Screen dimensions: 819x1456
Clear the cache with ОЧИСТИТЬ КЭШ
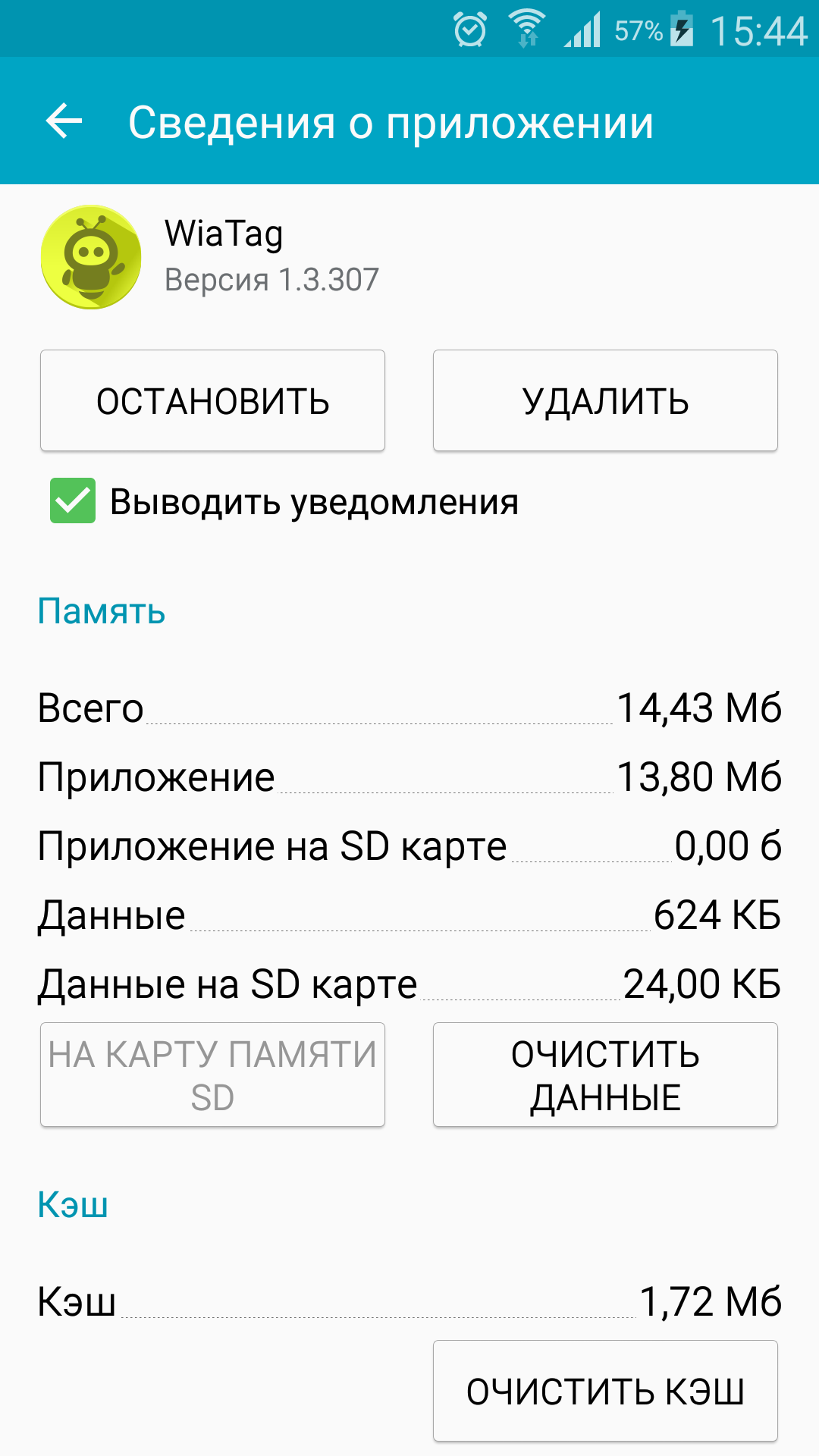(605, 1391)
